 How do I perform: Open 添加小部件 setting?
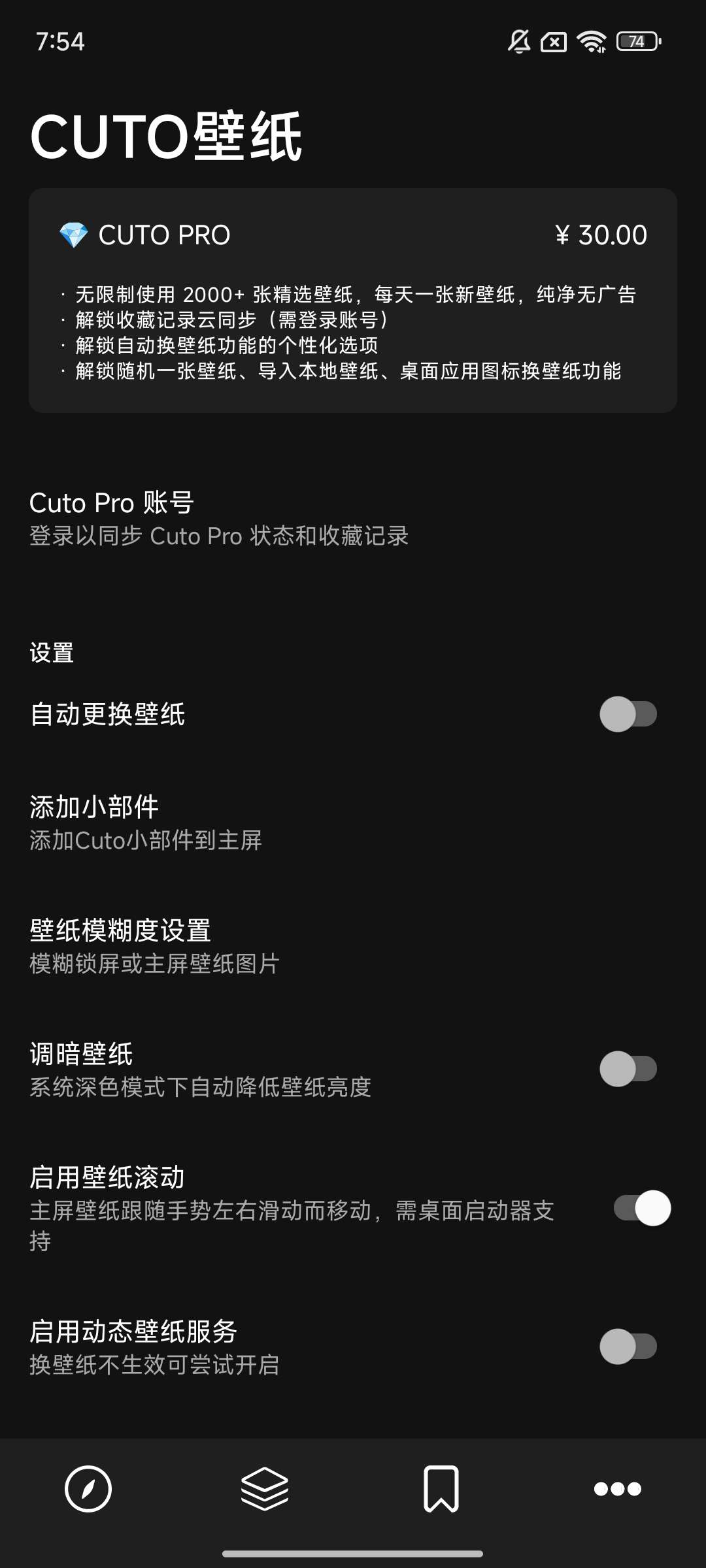[x=146, y=823]
